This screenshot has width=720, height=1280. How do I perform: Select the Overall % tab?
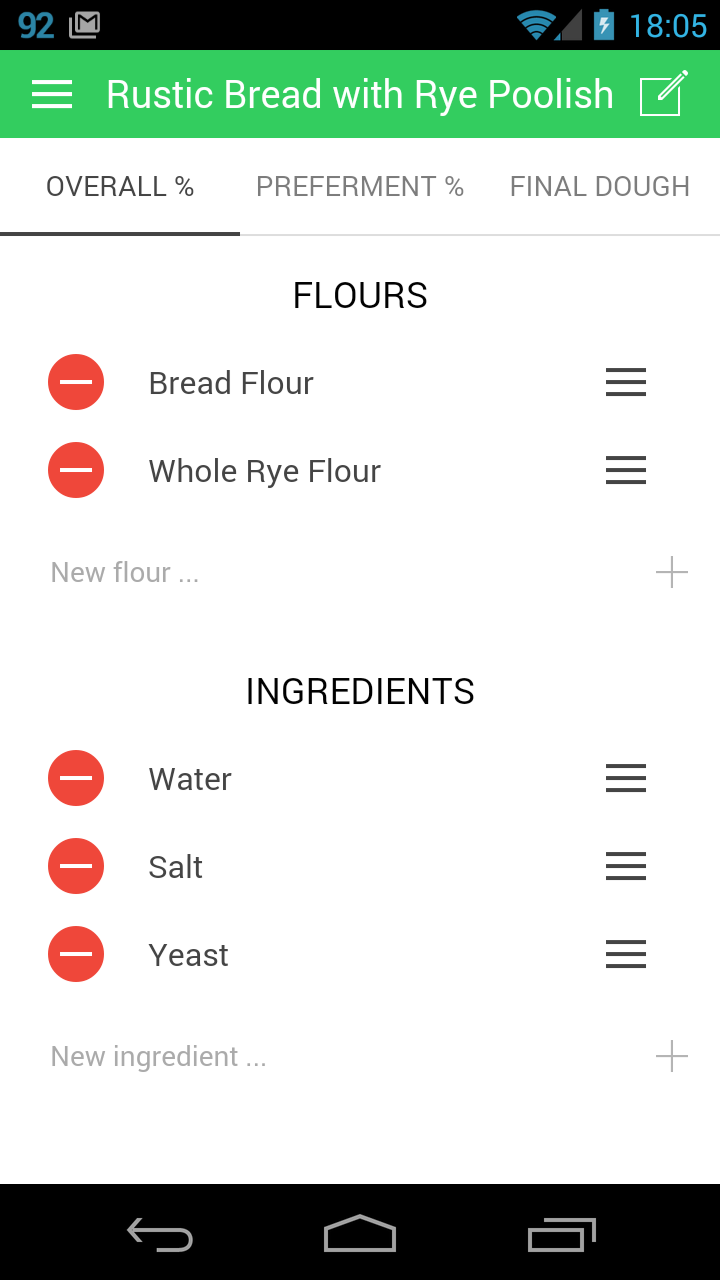pyautogui.click(x=120, y=187)
